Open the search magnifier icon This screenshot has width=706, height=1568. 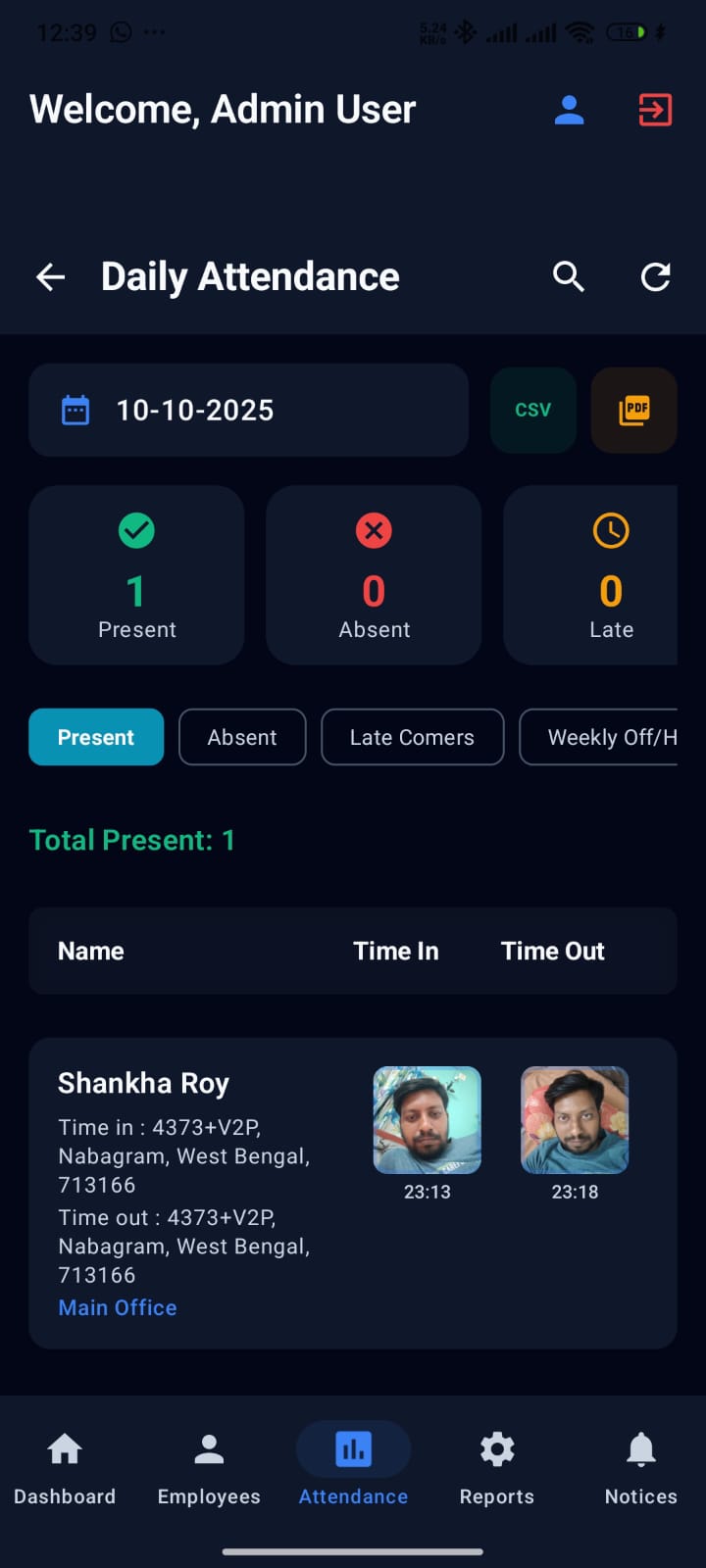click(x=569, y=277)
